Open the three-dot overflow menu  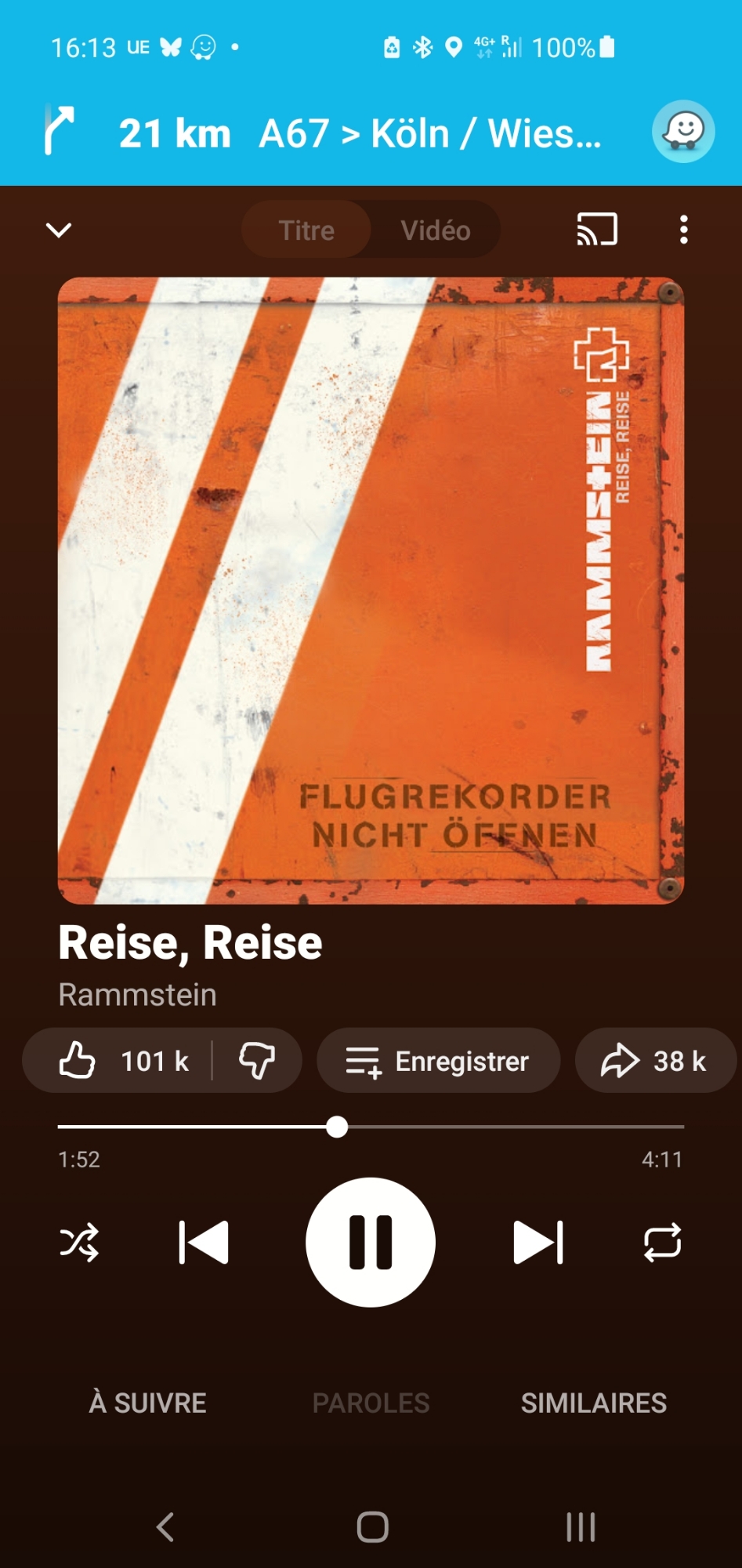pyautogui.click(x=683, y=230)
